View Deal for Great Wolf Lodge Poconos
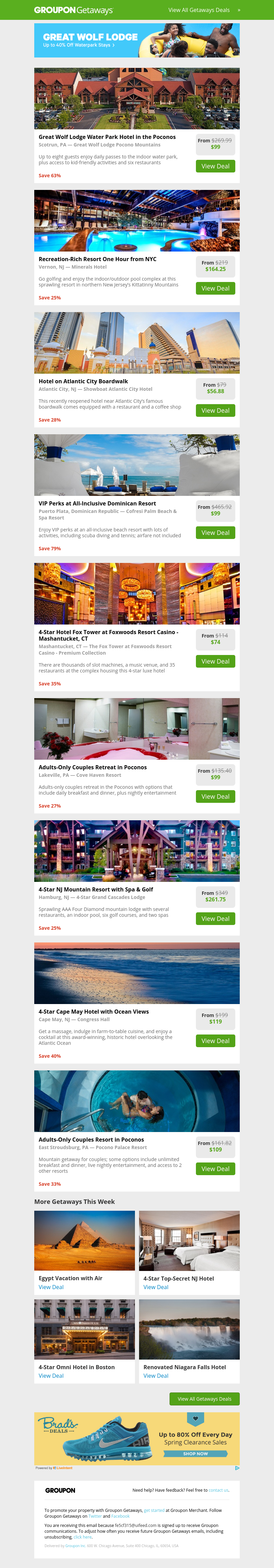Screen dimensions: 274x1568 point(215,166)
